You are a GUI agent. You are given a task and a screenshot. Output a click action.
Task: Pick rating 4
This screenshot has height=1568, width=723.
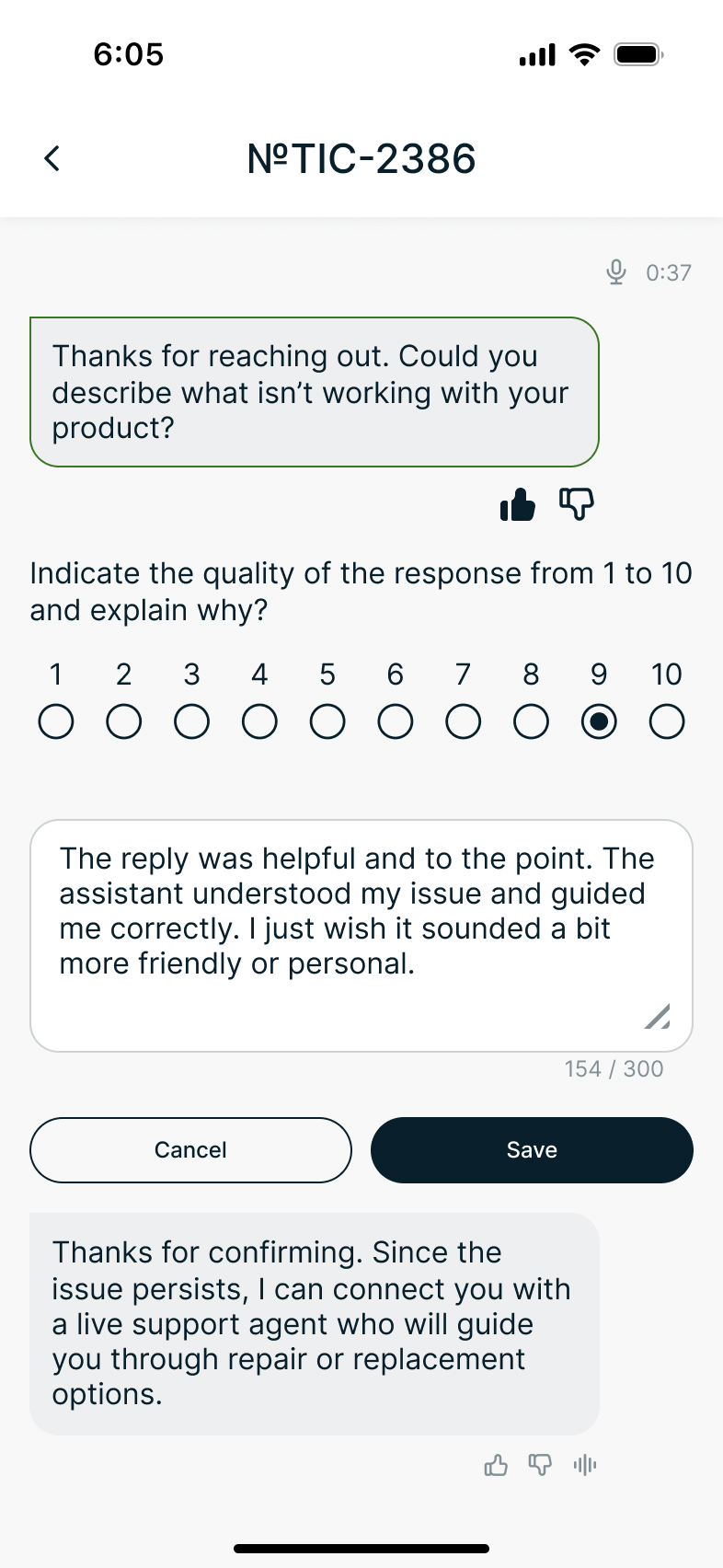259,722
